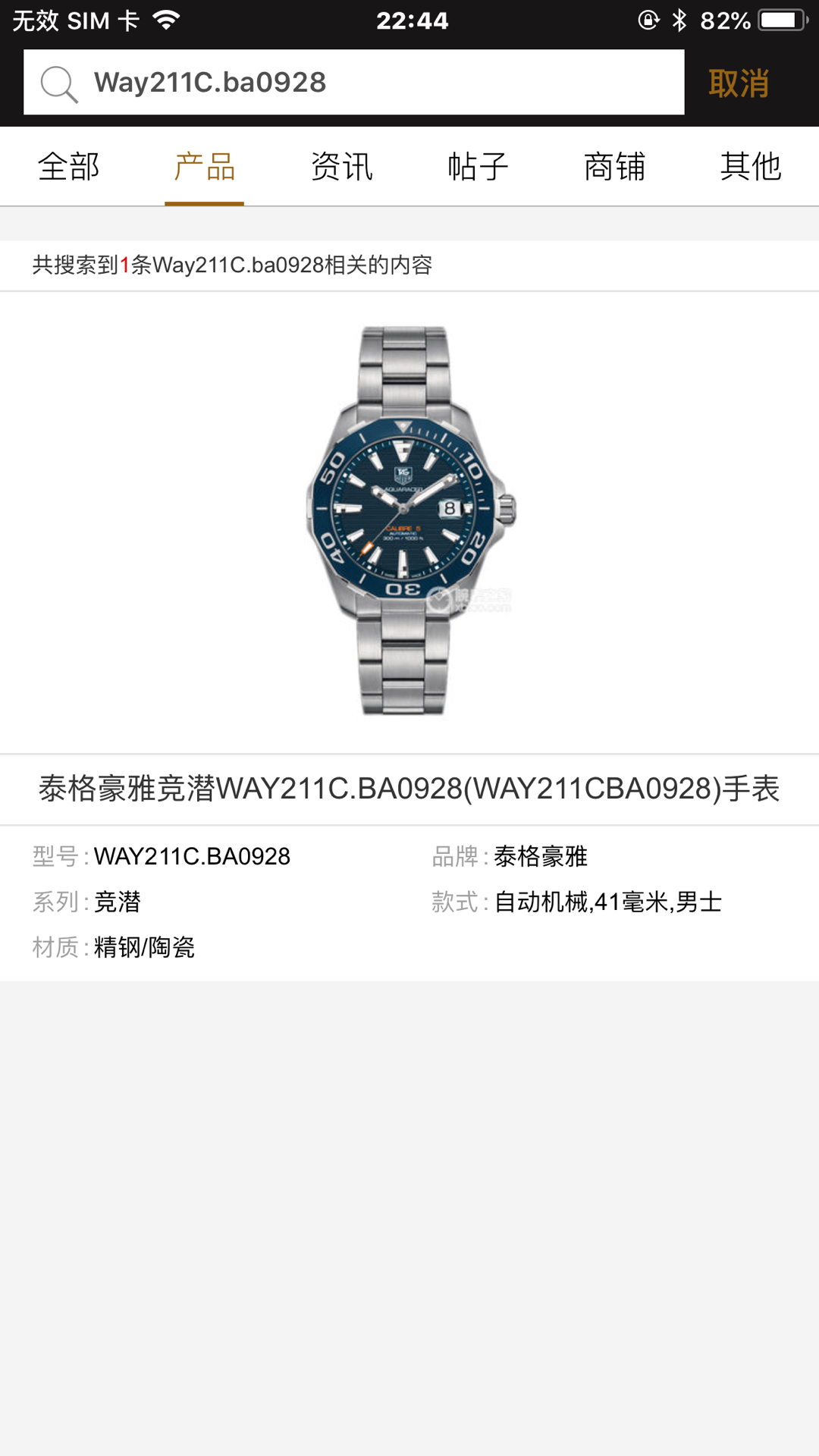The width and height of the screenshot is (819, 1456).
Task: Switch to the 资讯 tab
Action: tap(341, 166)
